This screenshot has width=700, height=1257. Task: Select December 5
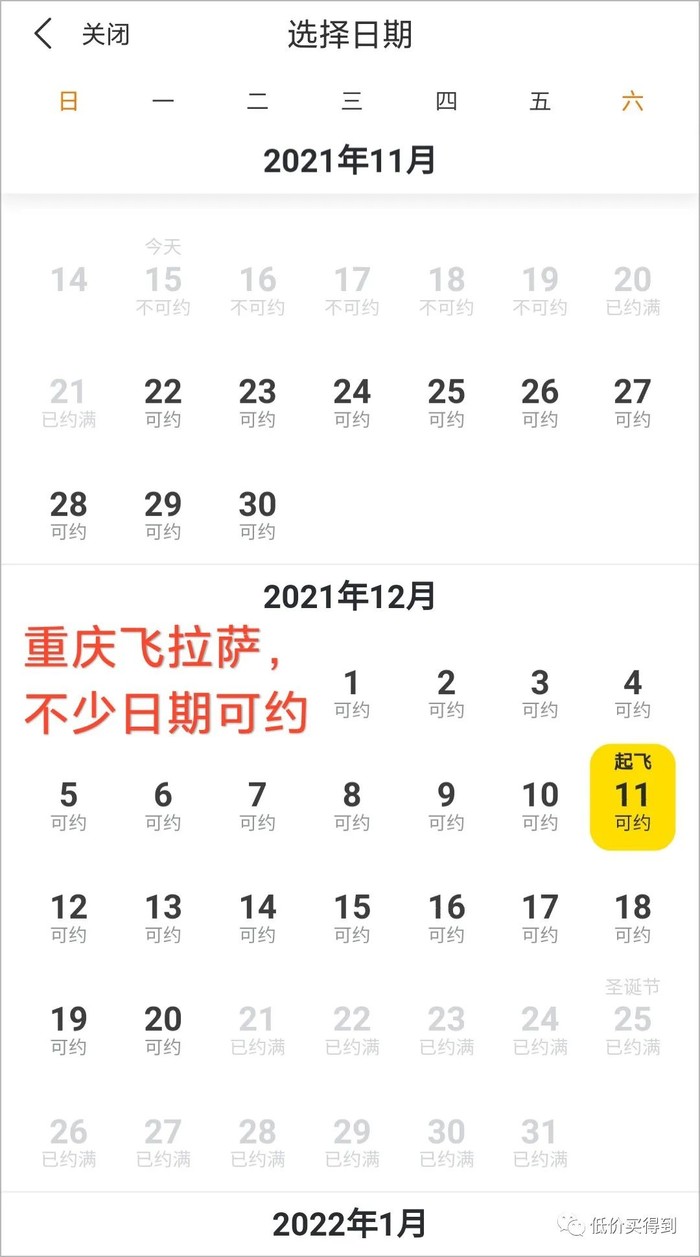pos(69,805)
